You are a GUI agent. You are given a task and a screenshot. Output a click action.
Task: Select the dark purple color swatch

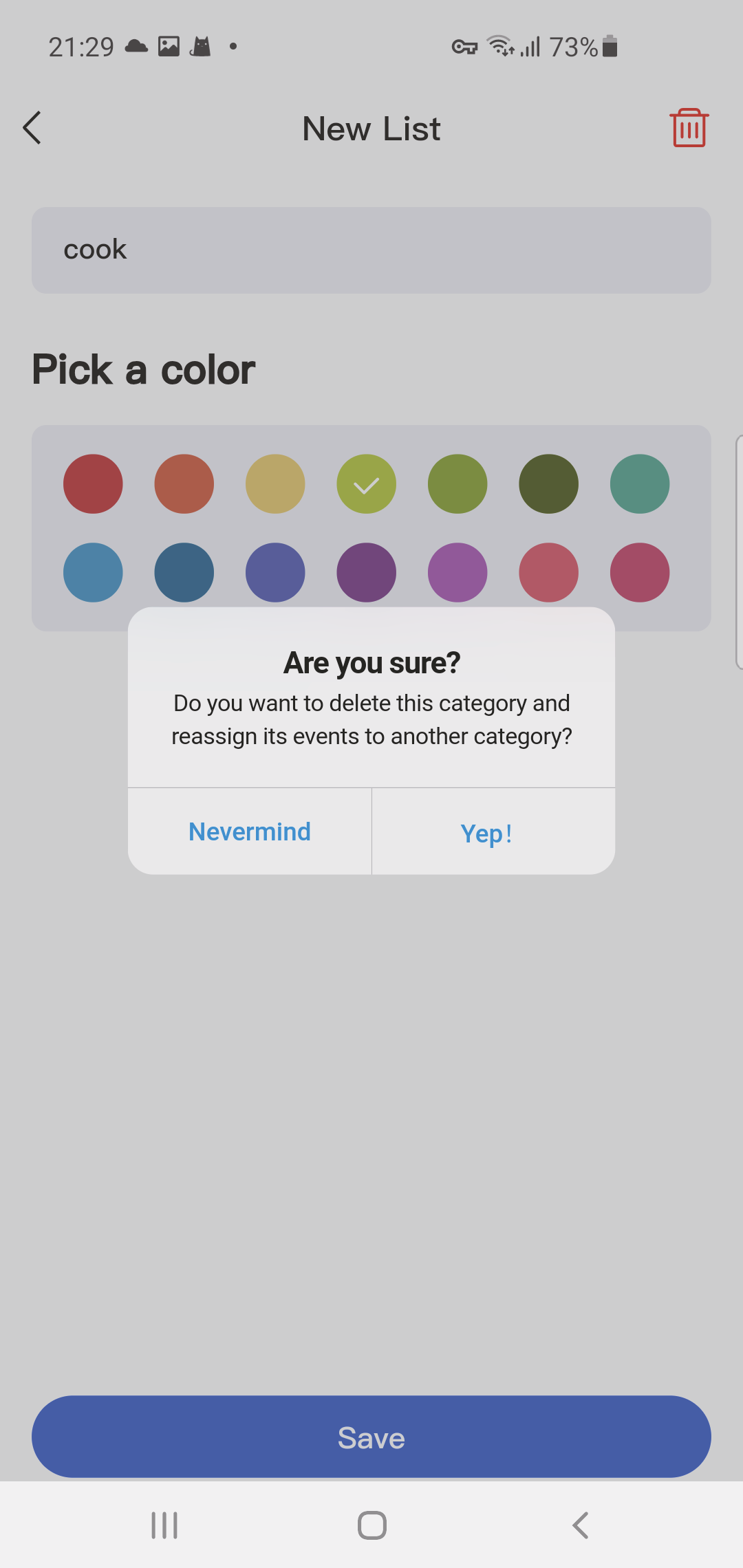(366, 573)
